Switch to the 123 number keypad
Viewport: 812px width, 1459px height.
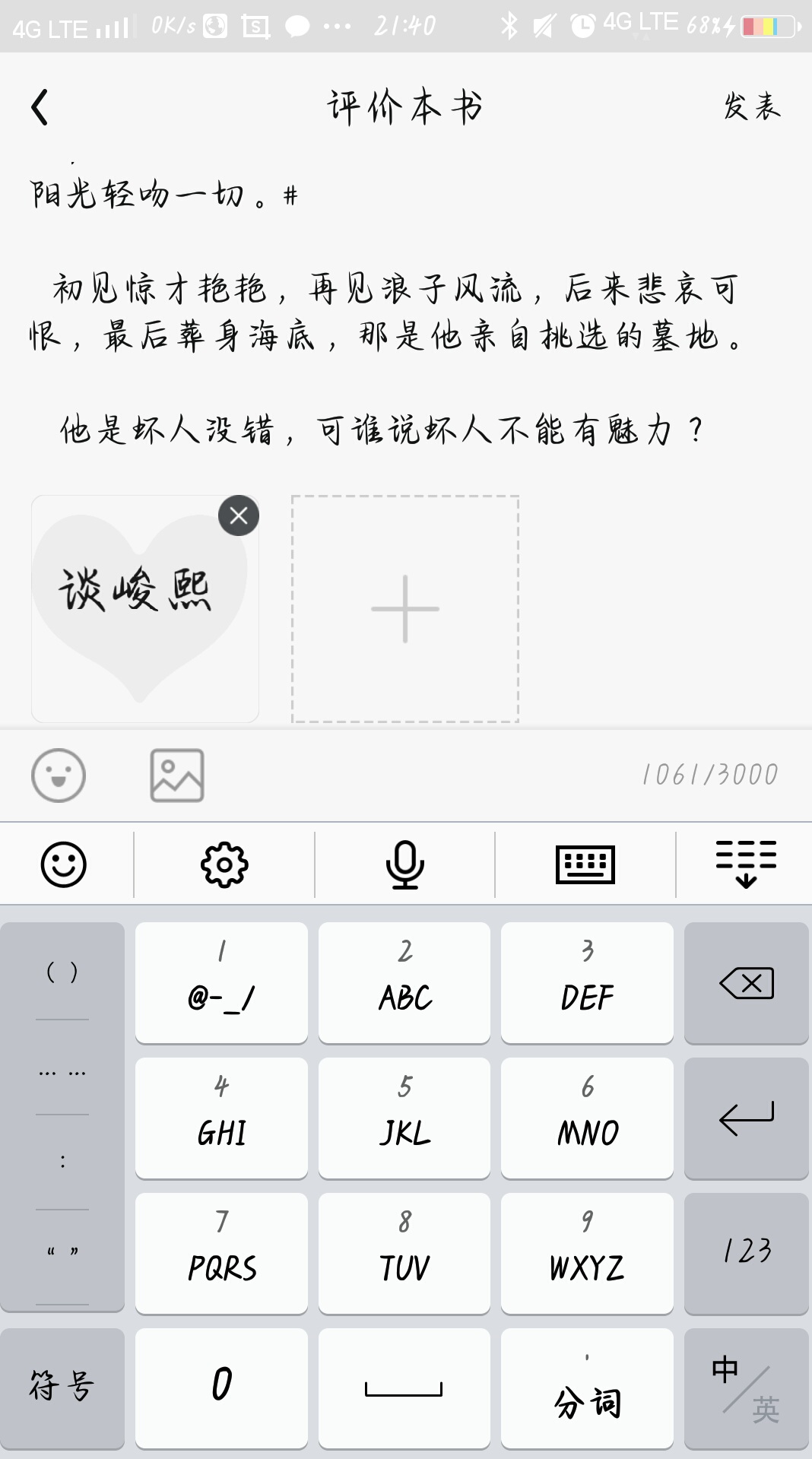click(746, 1252)
